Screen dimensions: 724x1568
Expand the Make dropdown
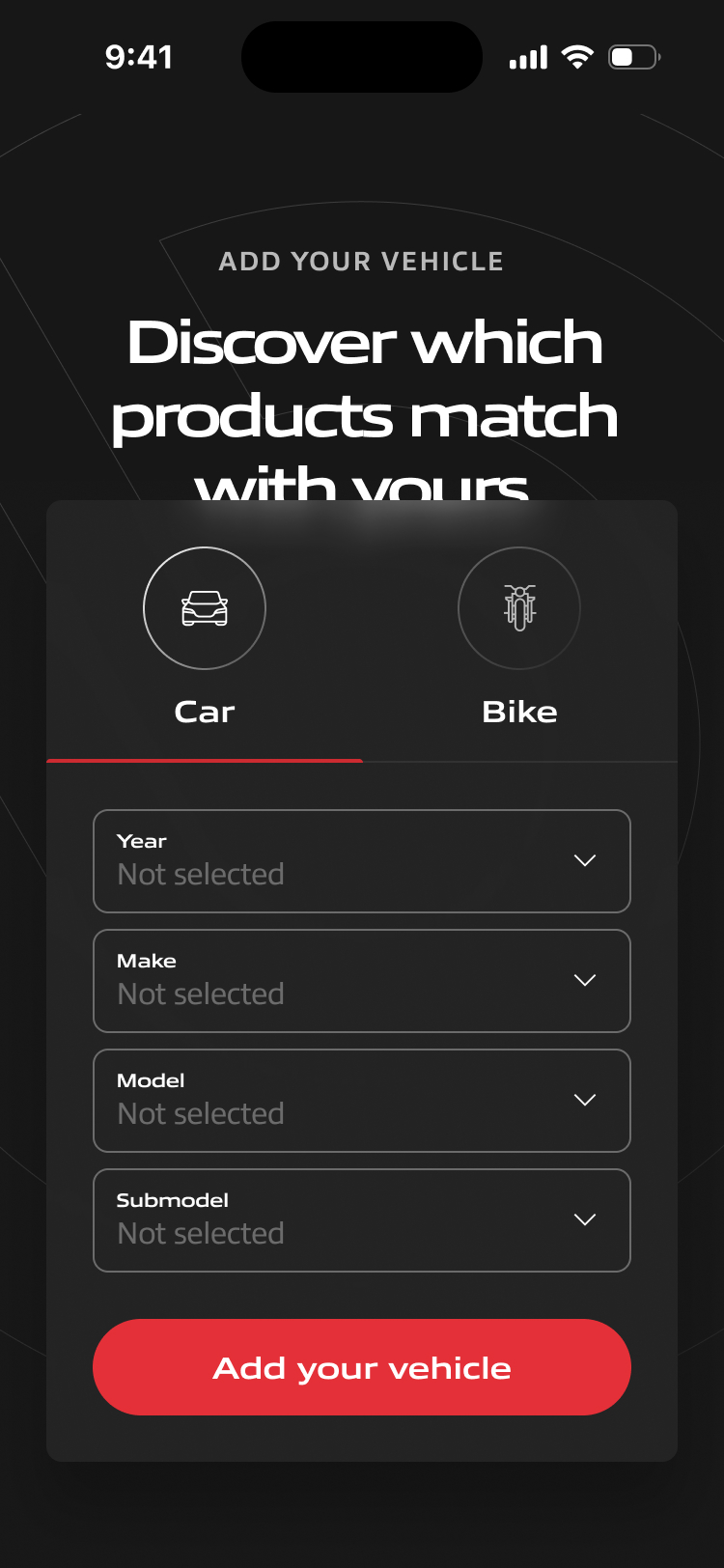362,981
